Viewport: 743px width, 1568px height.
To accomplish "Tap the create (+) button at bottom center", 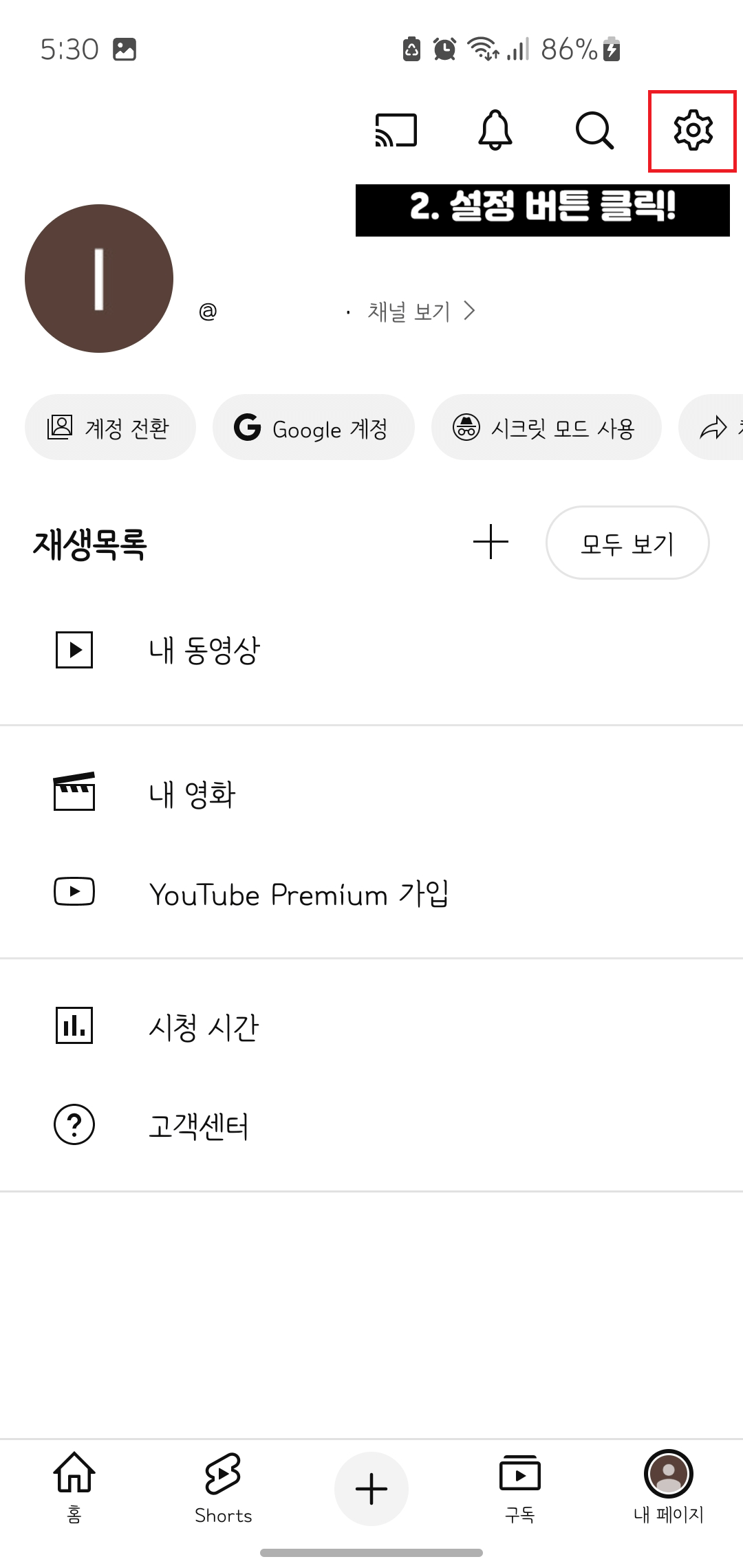I will click(371, 1489).
